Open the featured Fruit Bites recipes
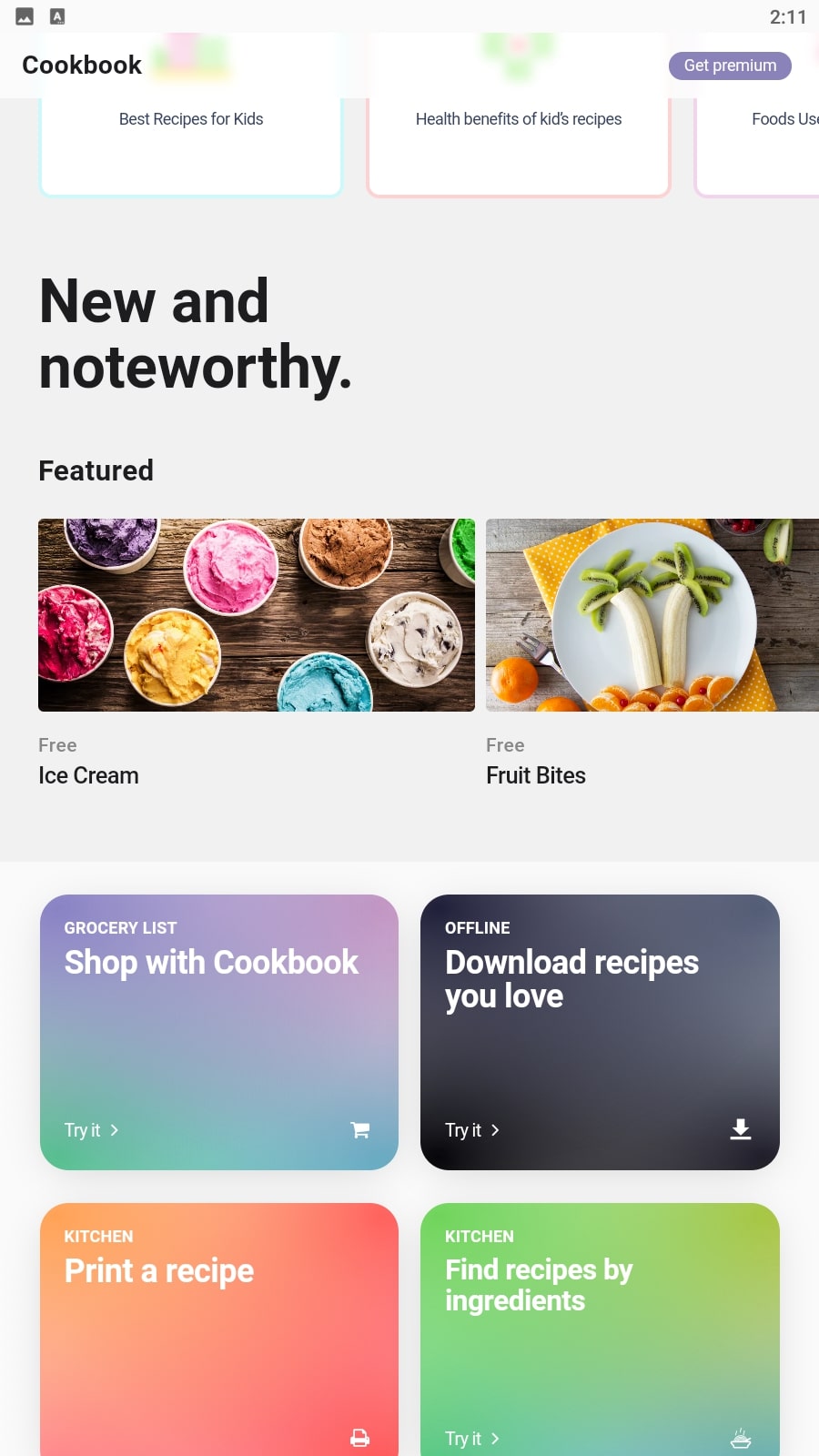Screen dimensions: 819x1456 [x=652, y=615]
